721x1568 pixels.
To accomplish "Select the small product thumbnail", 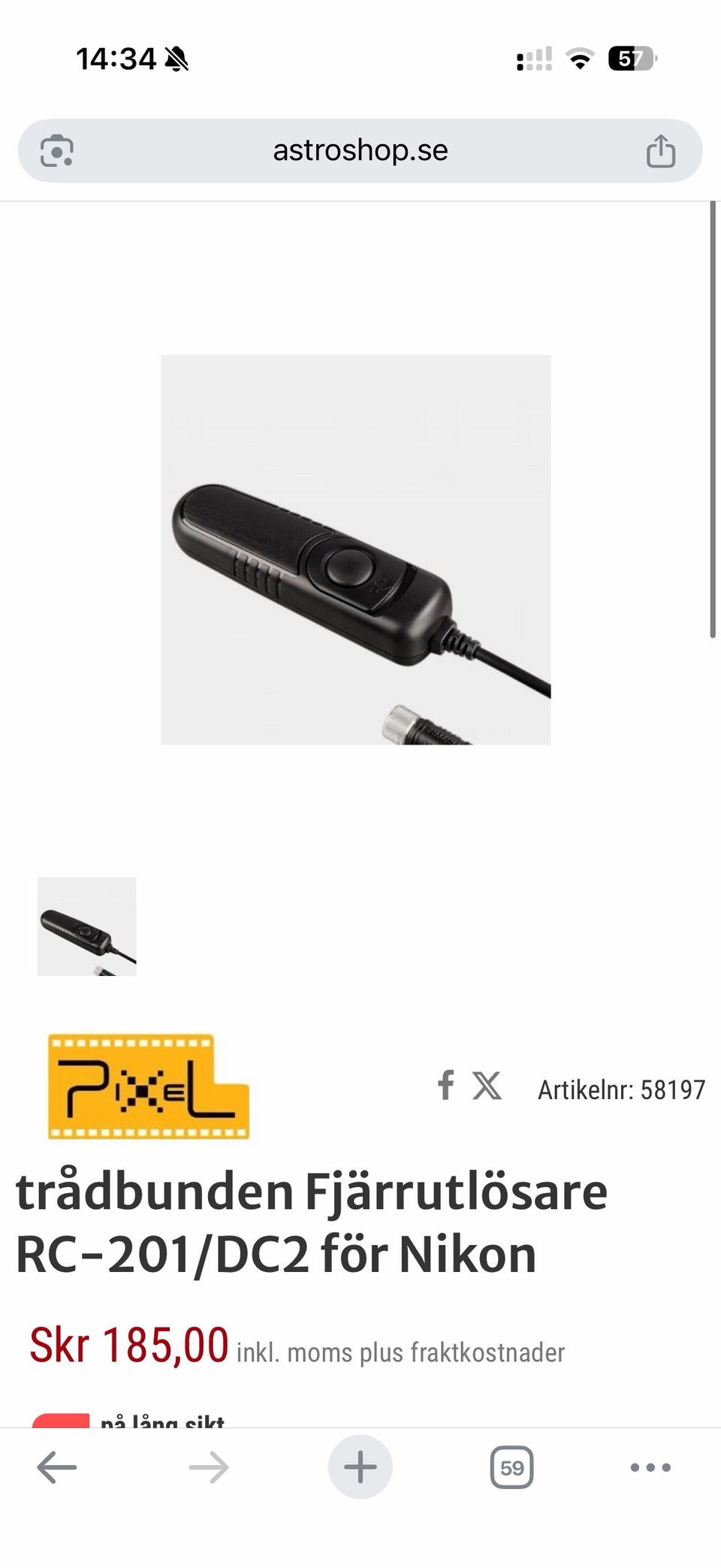I will click(87, 926).
